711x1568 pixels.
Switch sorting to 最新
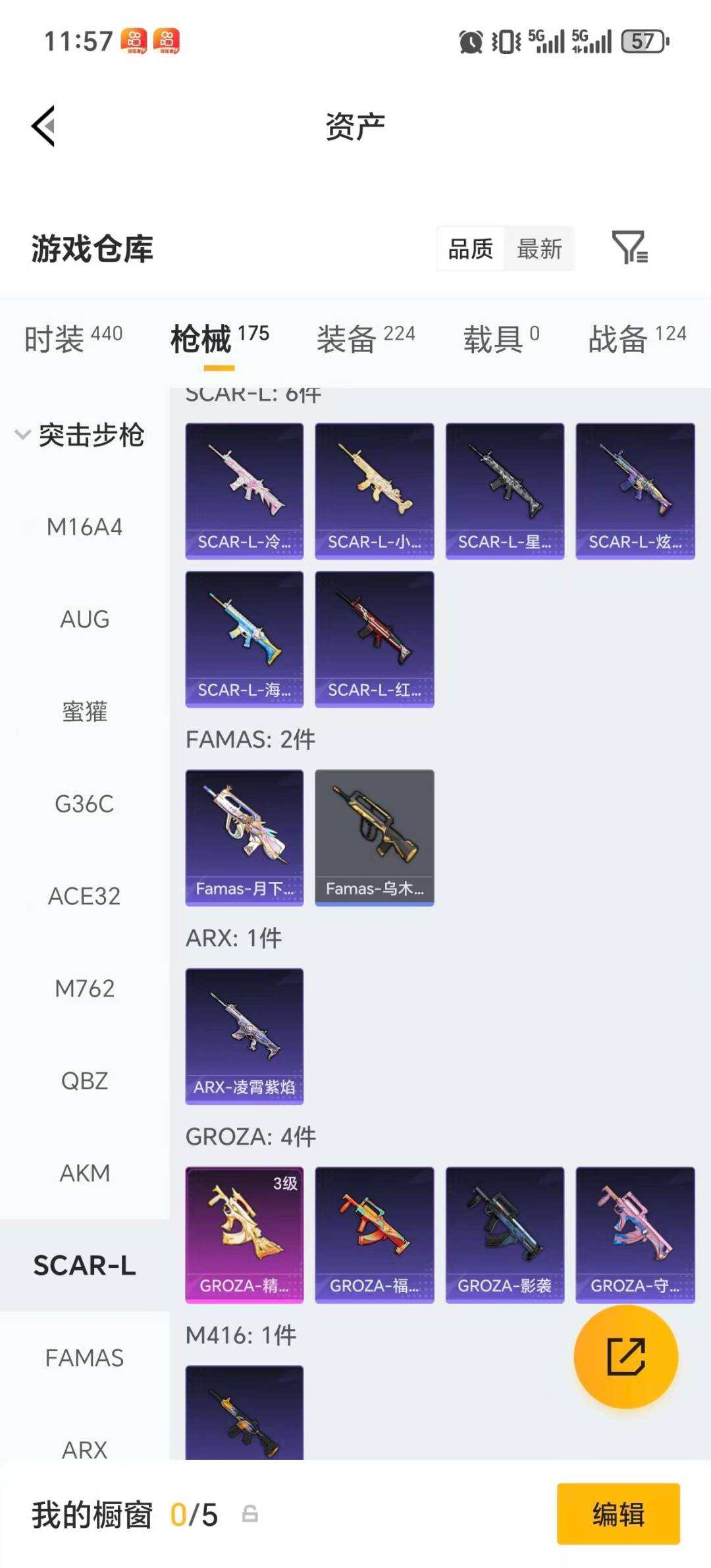click(x=540, y=249)
